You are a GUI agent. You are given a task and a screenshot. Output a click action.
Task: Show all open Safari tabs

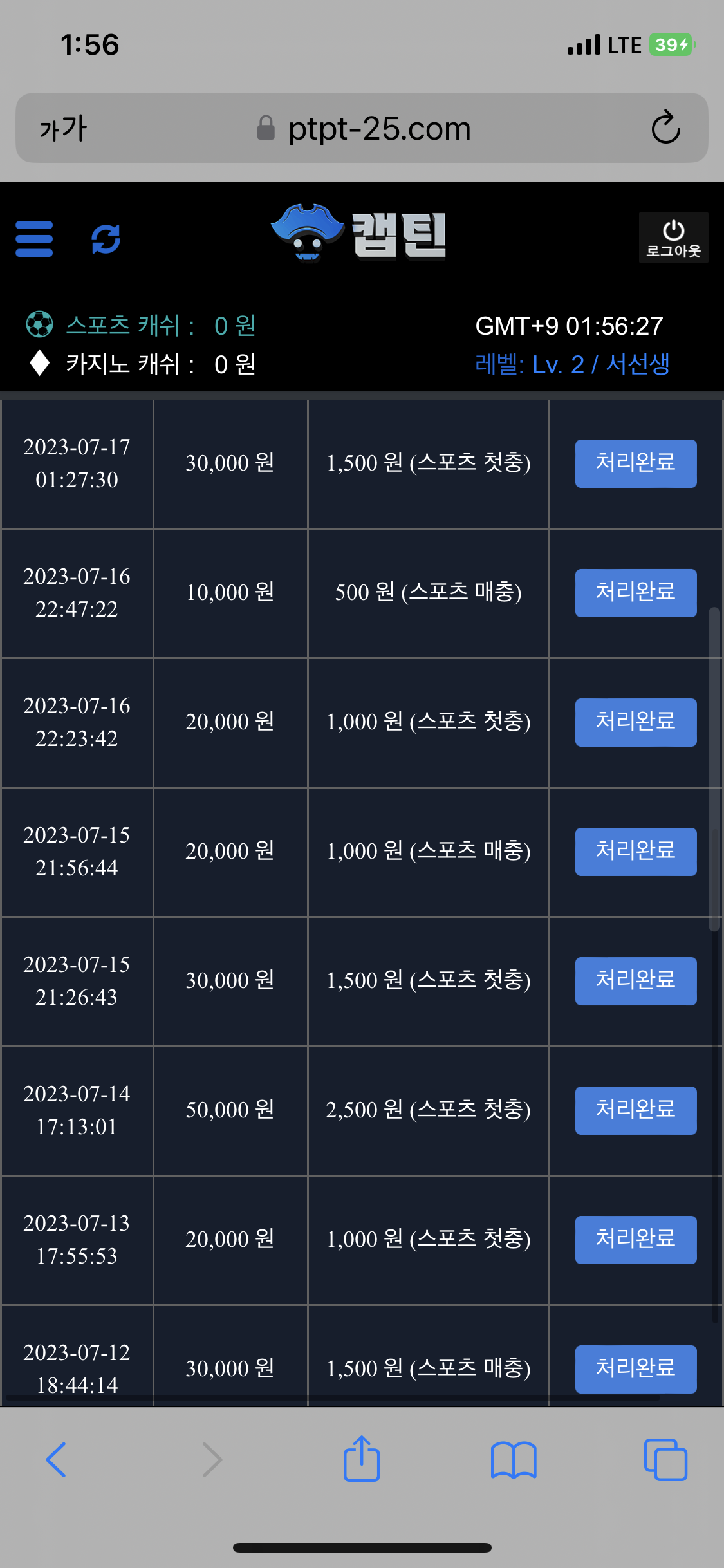coord(665,1459)
